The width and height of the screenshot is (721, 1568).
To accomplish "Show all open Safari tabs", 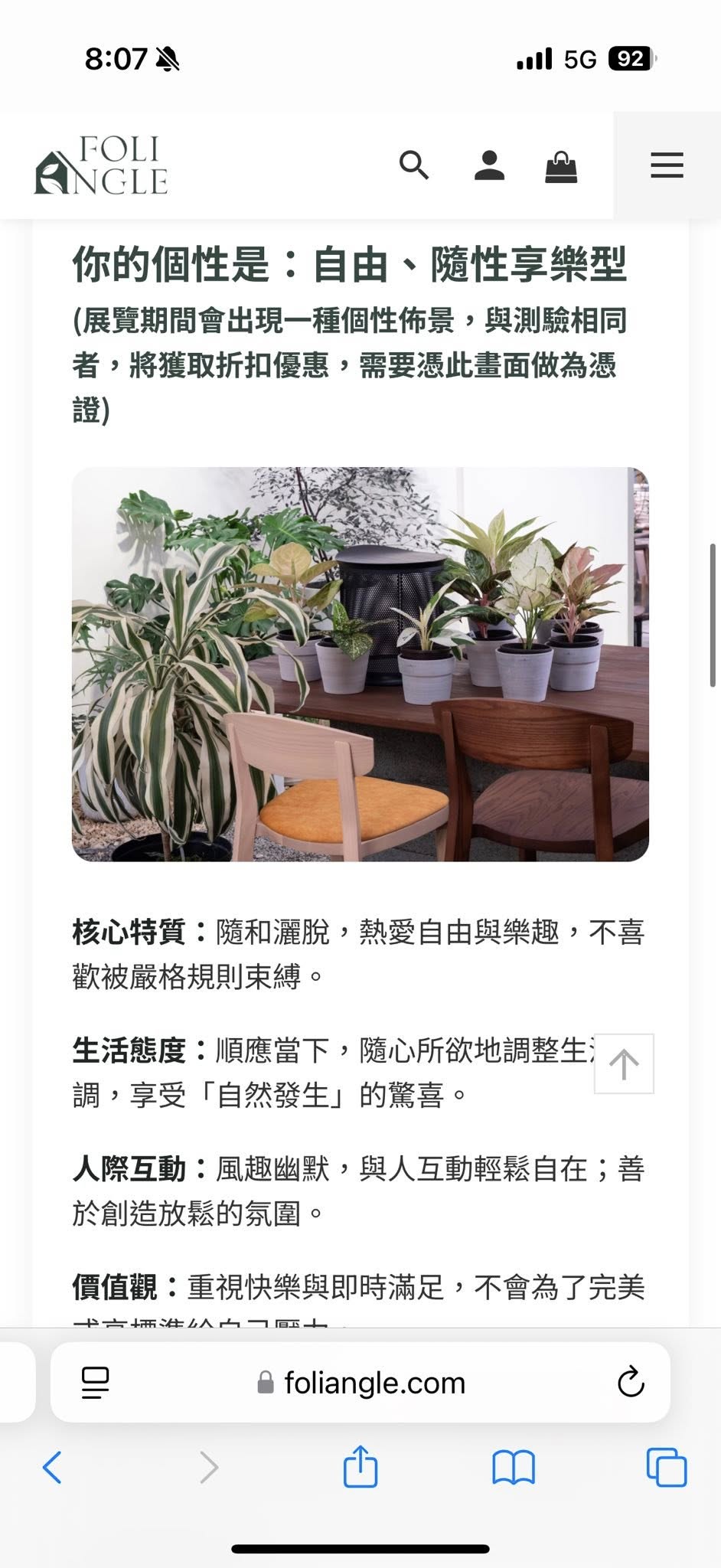I will tap(667, 1468).
